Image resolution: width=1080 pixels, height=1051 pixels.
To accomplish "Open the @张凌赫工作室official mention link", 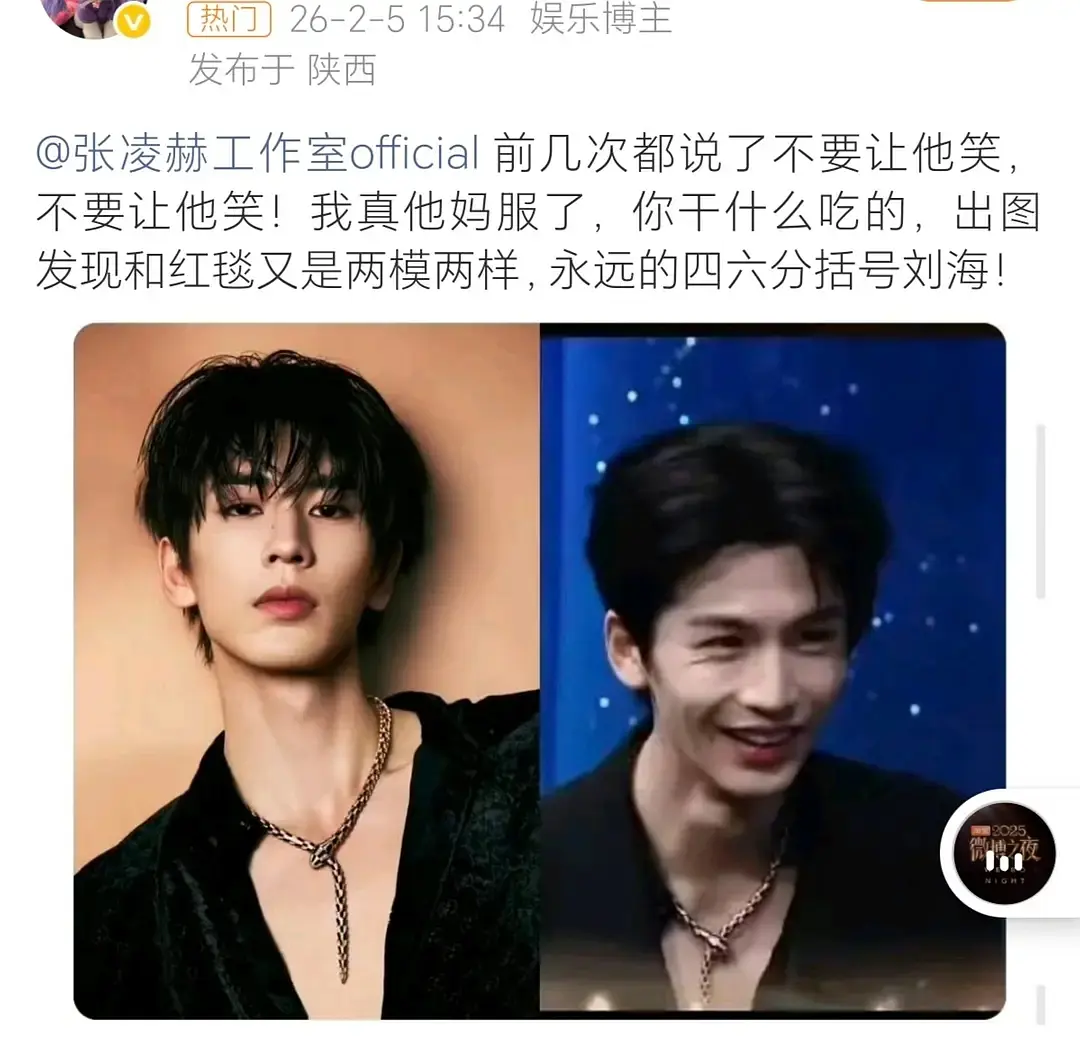I will point(258,154).
